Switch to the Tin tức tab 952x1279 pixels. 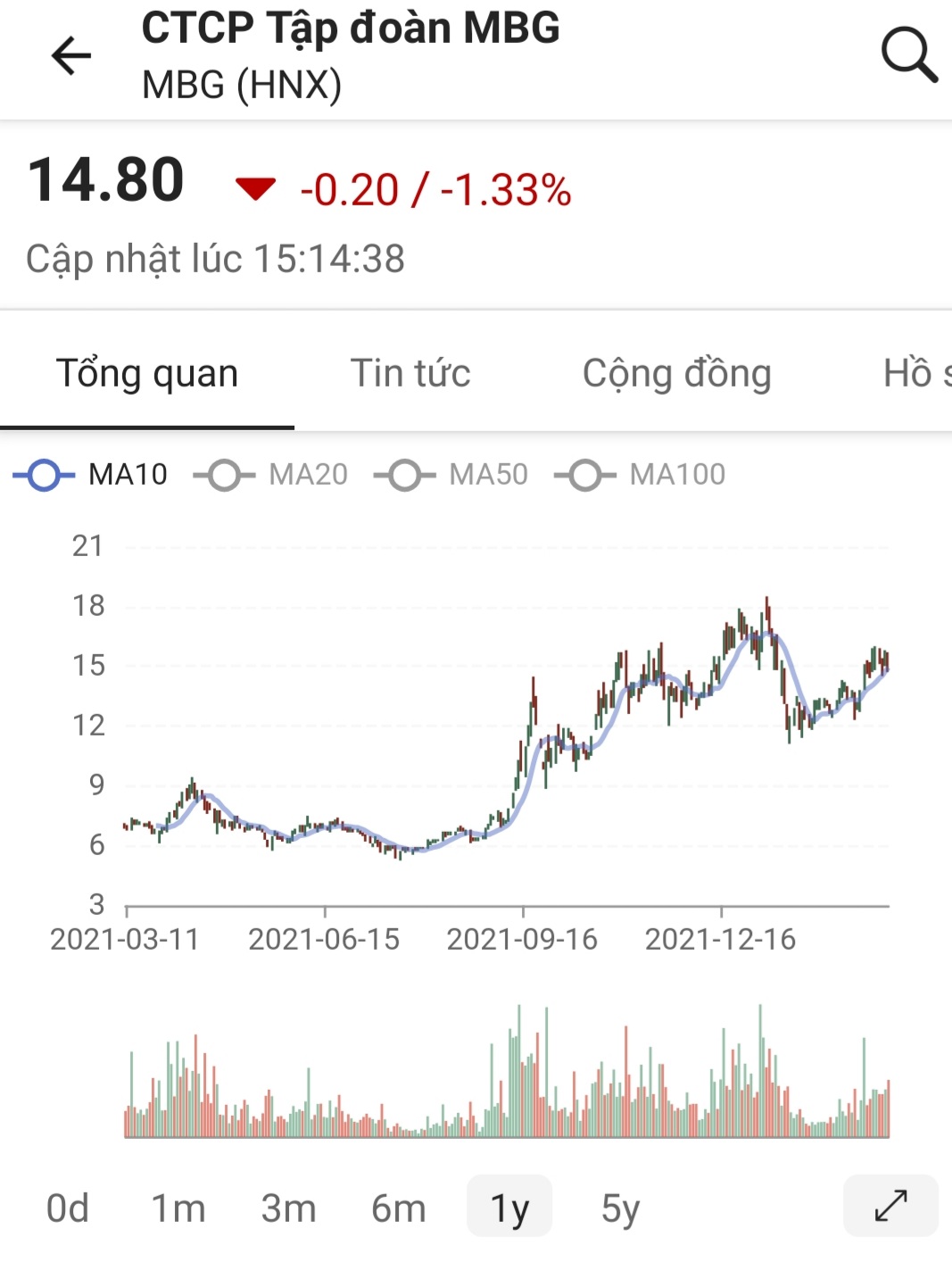tap(410, 373)
